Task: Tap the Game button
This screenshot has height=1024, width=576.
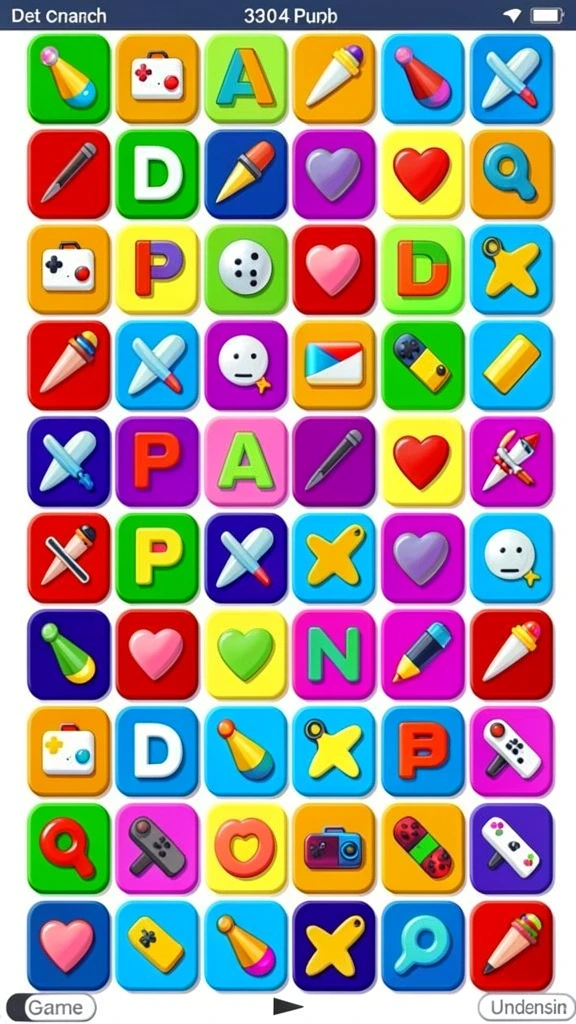Action: point(54,1007)
